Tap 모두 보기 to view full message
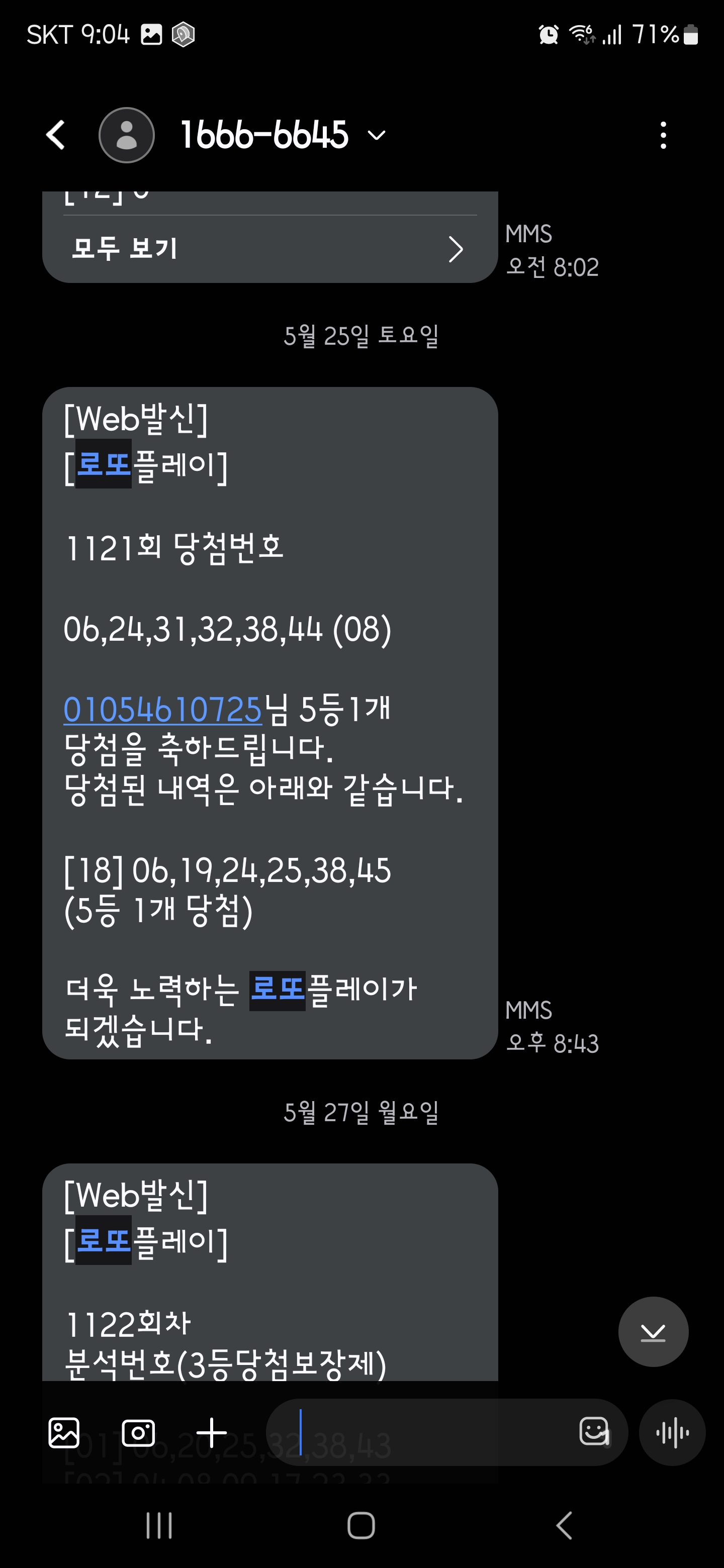724x1568 pixels. [268, 249]
